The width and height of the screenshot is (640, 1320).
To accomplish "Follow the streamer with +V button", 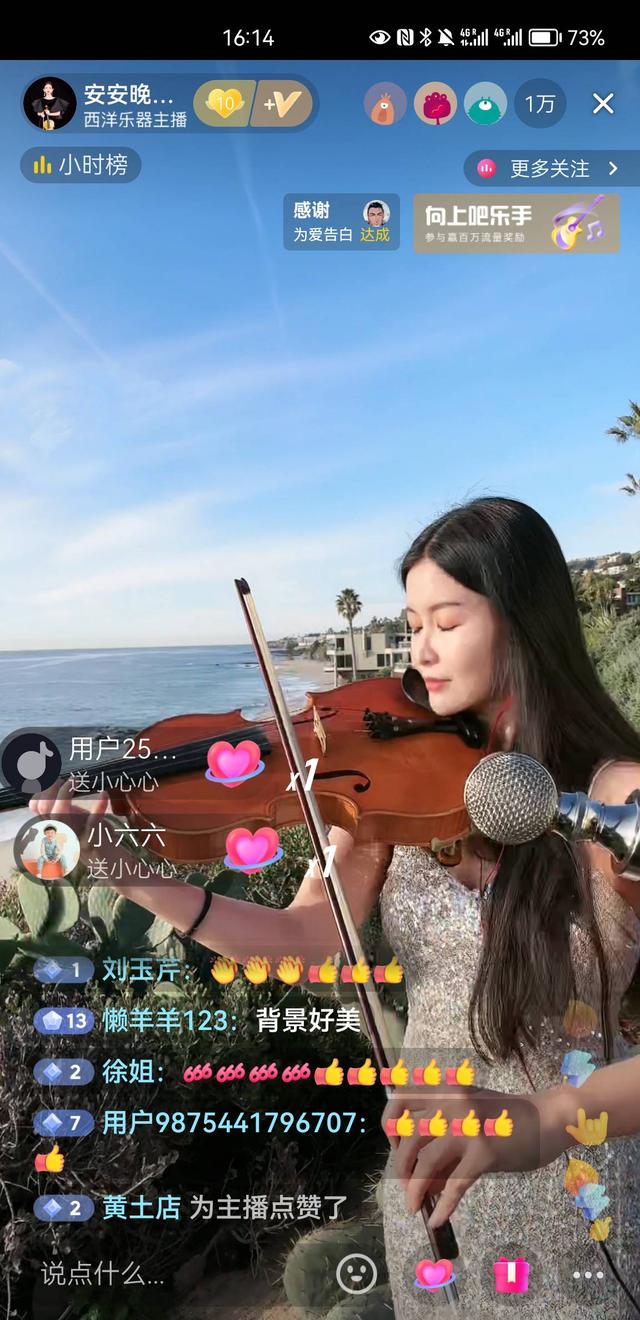I will point(282,104).
